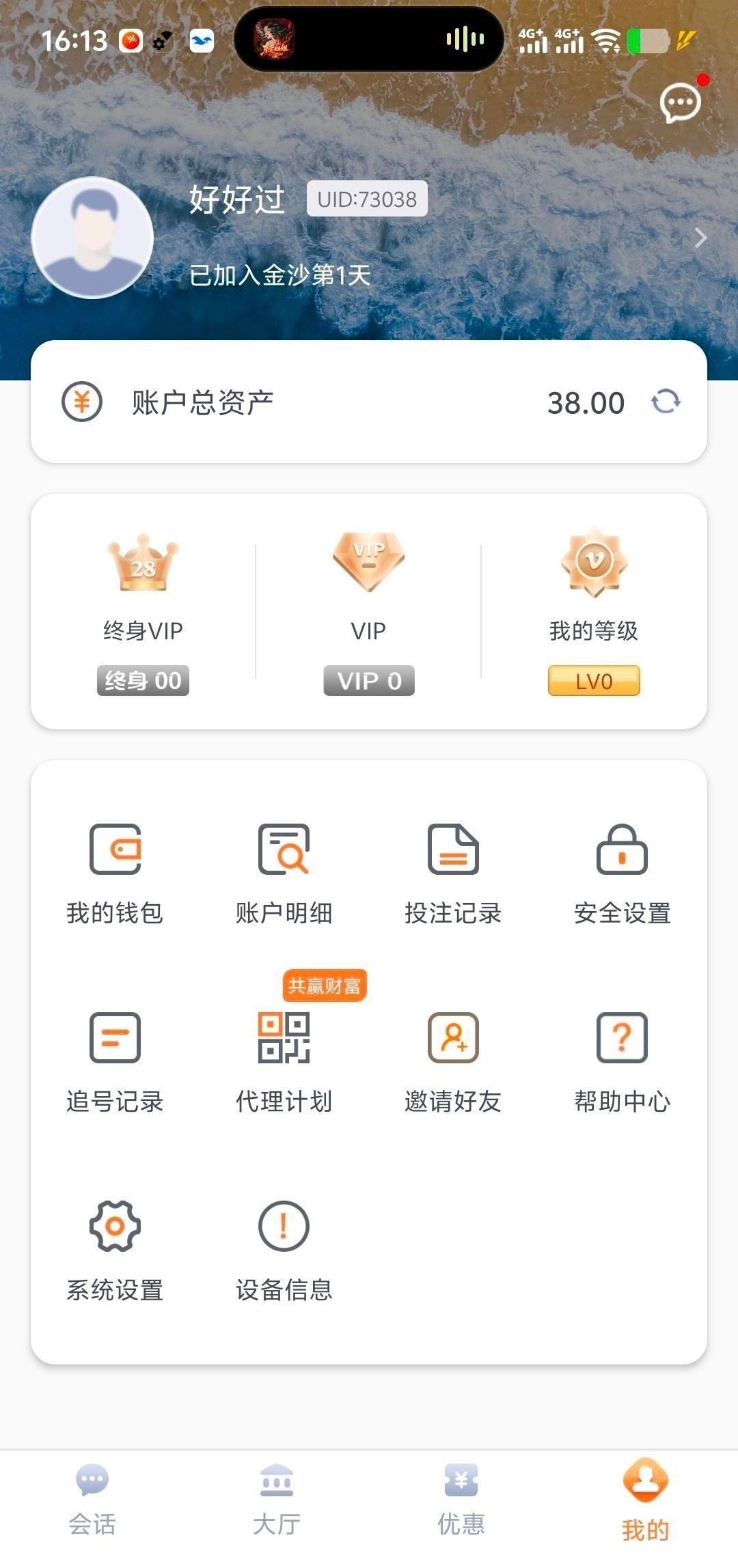Switch to the 会话 tab
Viewport: 738px width, 1568px height.
tap(92, 1500)
